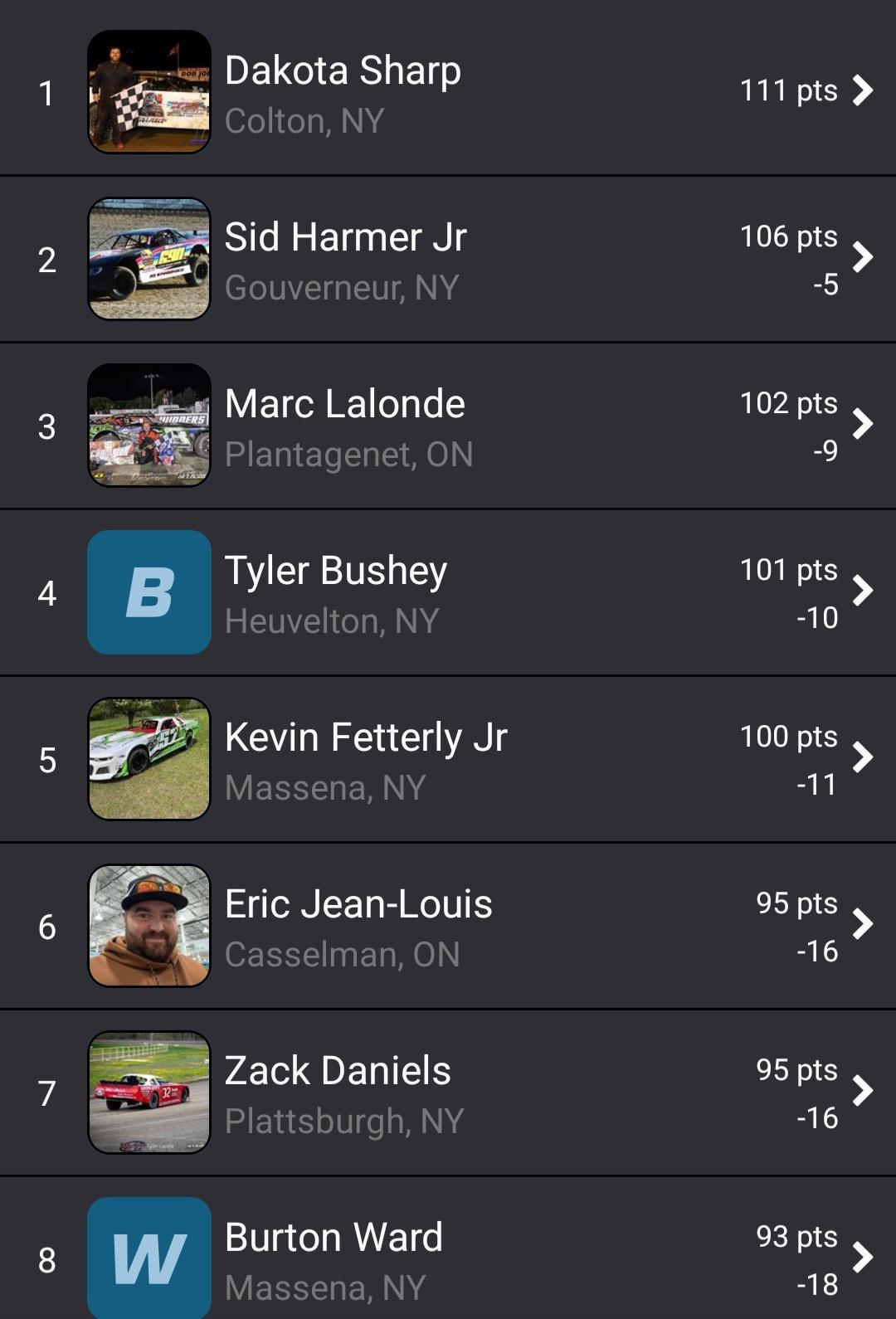Select Marc Lalonde from Plantagenet
Screen dimensions: 896x1319
coord(448,426)
